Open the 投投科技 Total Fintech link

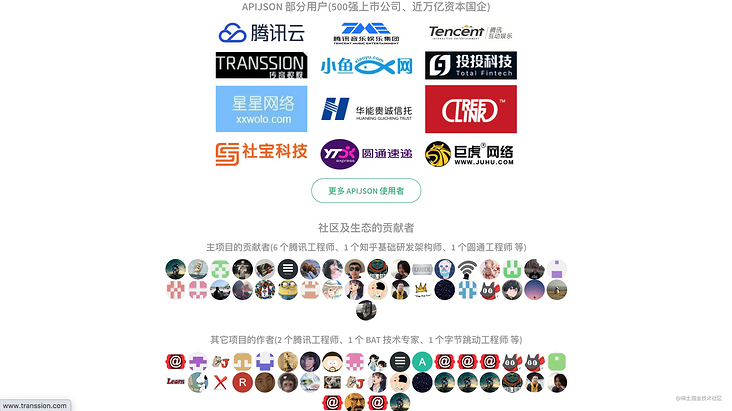pos(470,66)
